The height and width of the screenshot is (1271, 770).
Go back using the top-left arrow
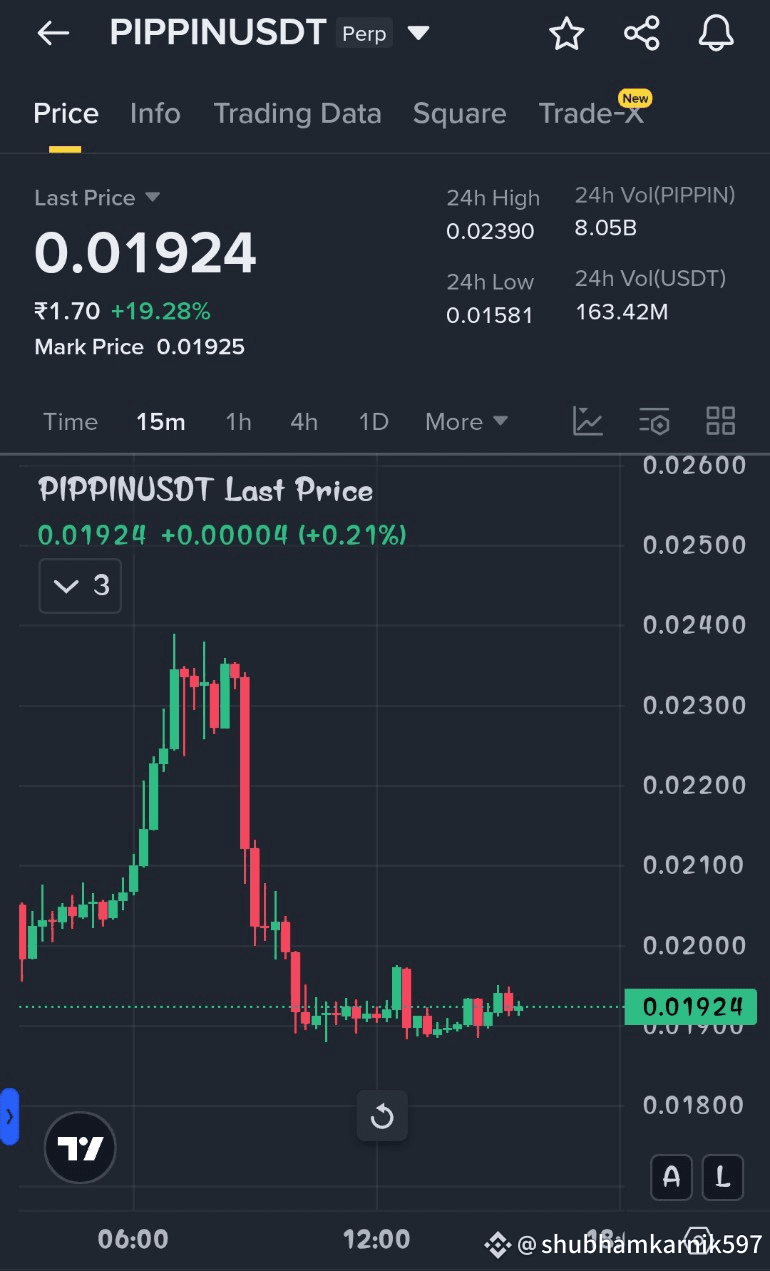53,33
